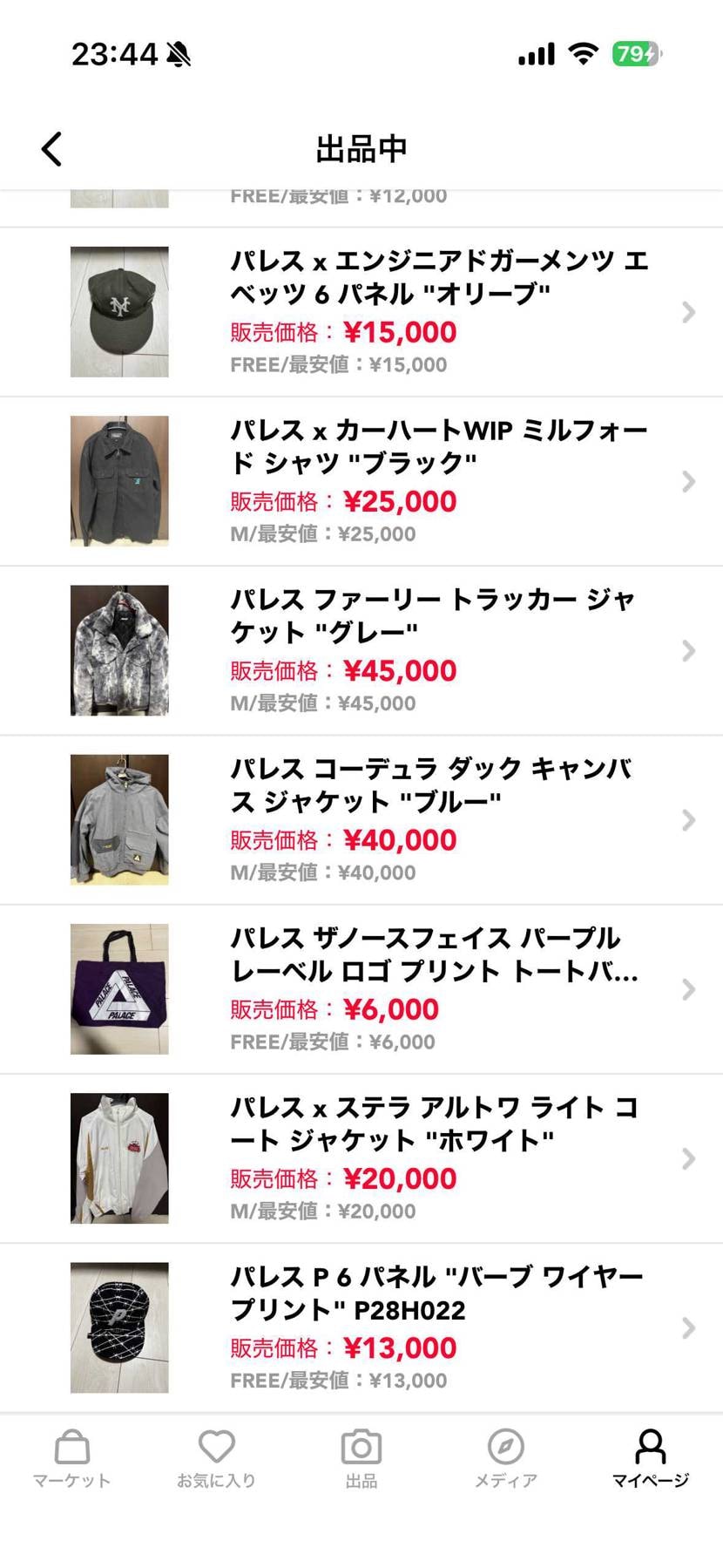Tap the P 6 パネル barbed wire cap thumbnail
723x1568 pixels.
(119, 1327)
